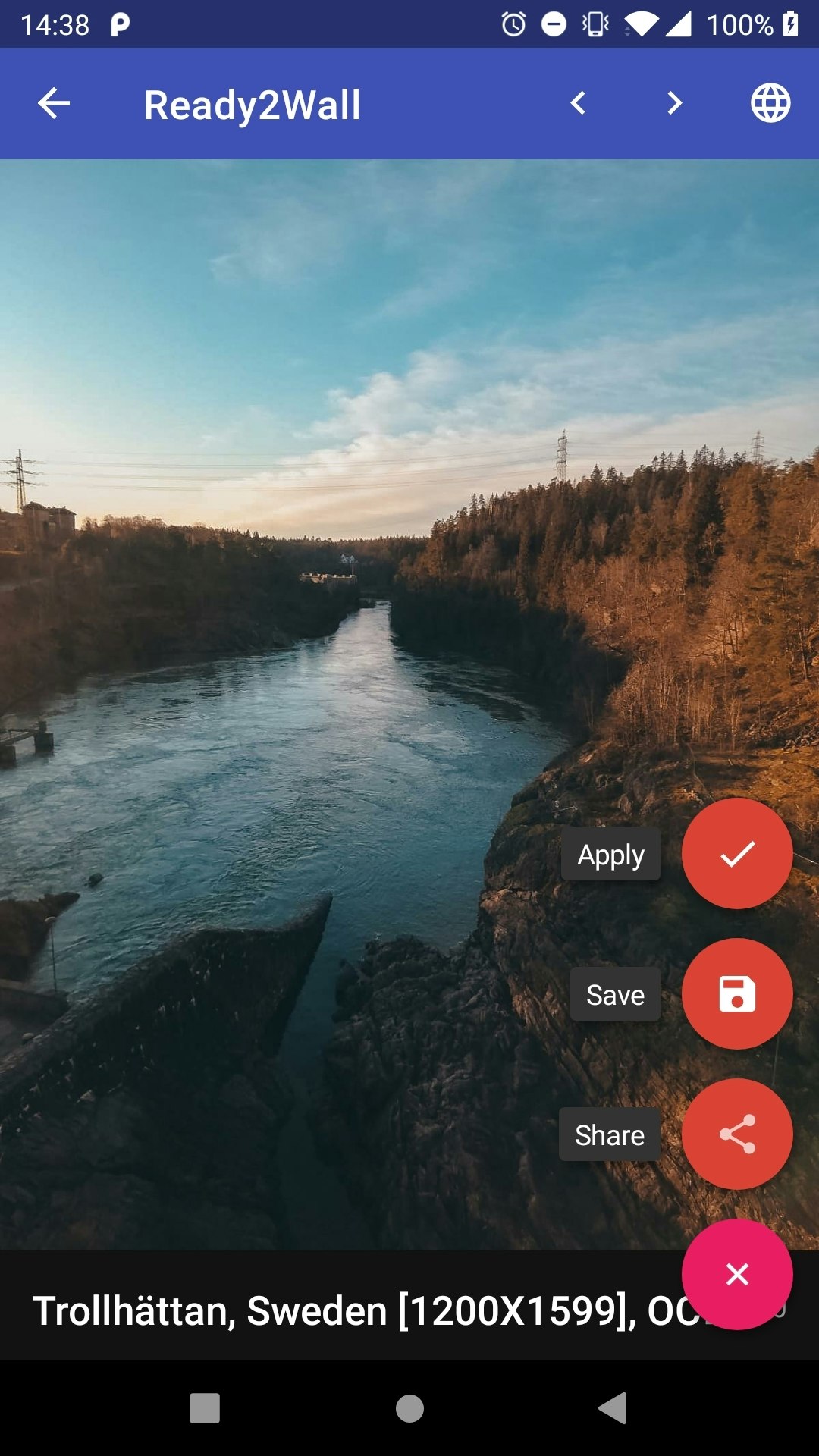Tap the Wi-Fi signal indicator
The height and width of the screenshot is (1456, 819).
point(644,23)
